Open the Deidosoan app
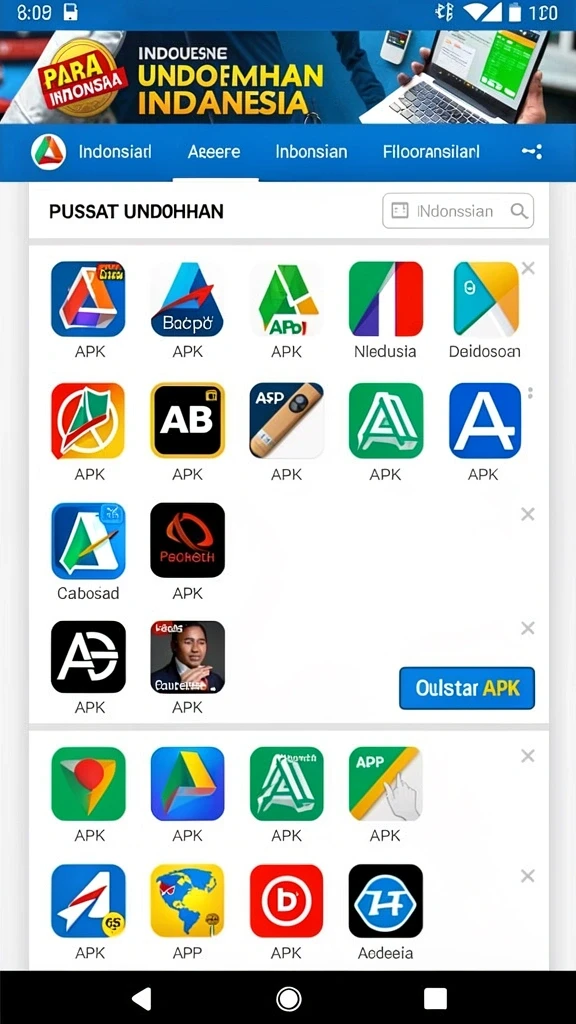 click(x=485, y=299)
